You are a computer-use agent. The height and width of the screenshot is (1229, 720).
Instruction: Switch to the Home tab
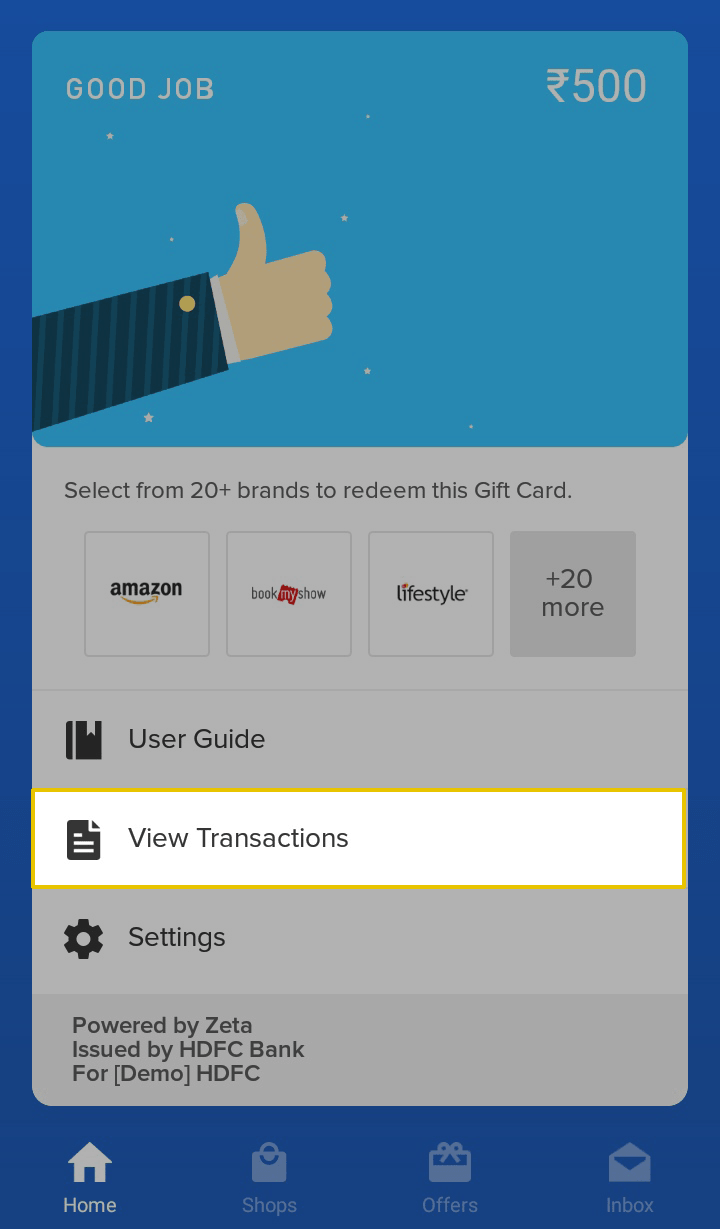coord(90,1178)
